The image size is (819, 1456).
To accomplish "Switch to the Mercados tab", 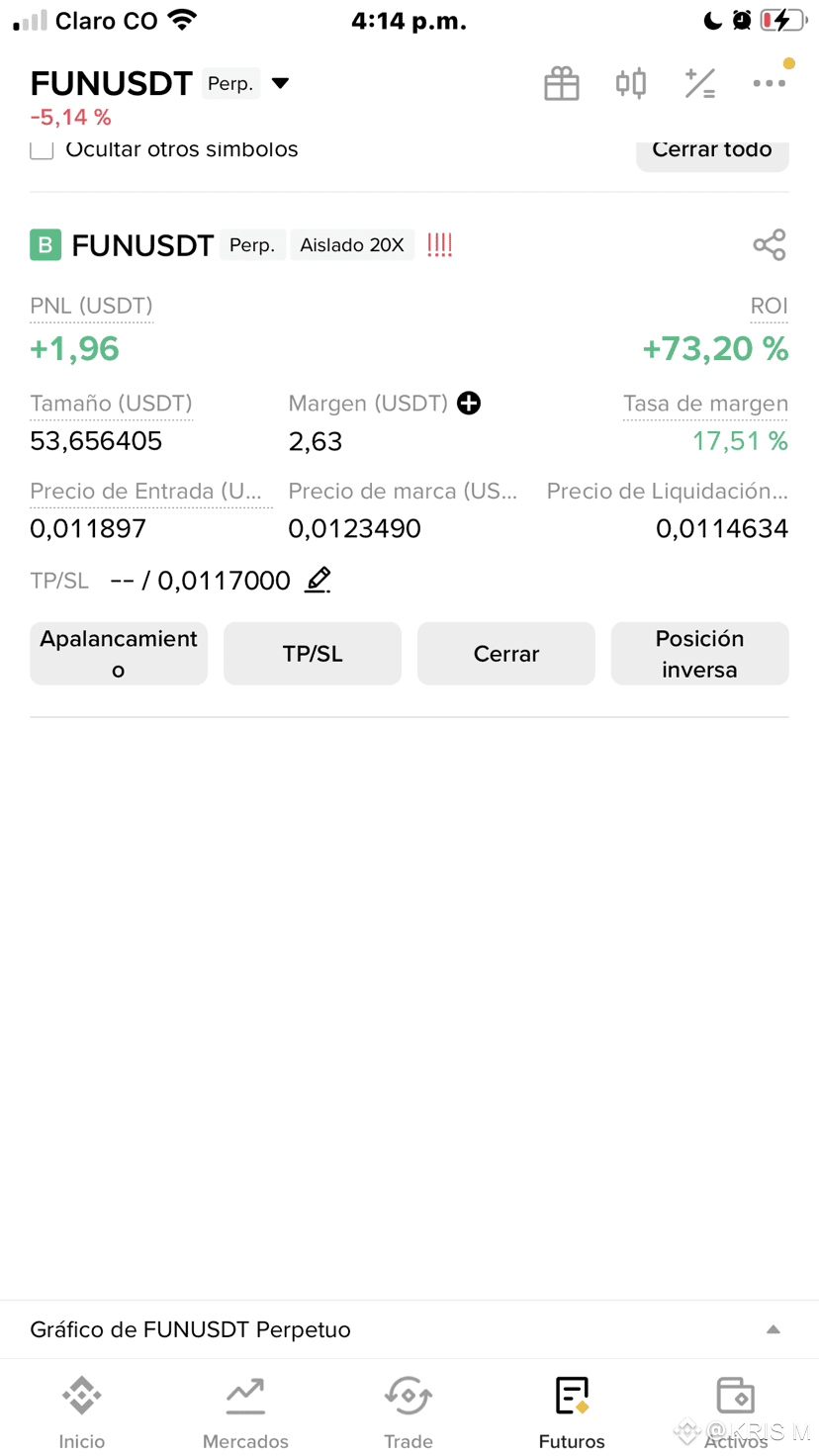I will pos(245,1411).
